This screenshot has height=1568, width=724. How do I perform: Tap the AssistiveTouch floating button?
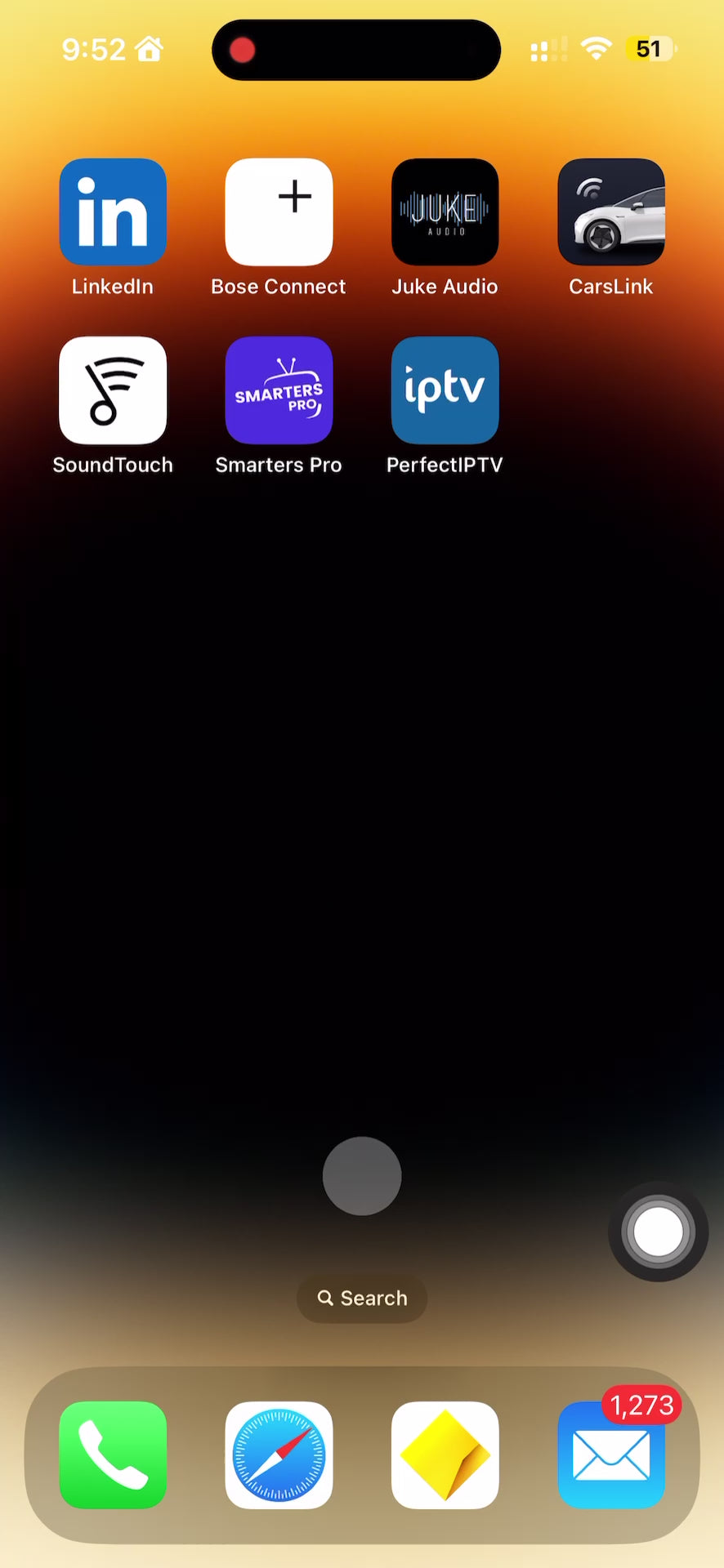[658, 1232]
